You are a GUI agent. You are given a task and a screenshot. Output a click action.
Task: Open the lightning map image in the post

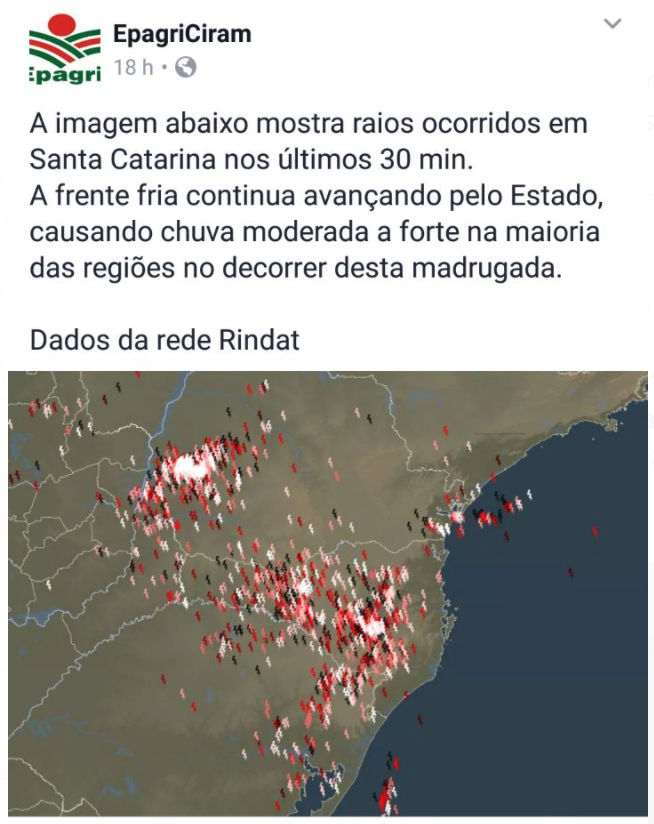[327, 594]
